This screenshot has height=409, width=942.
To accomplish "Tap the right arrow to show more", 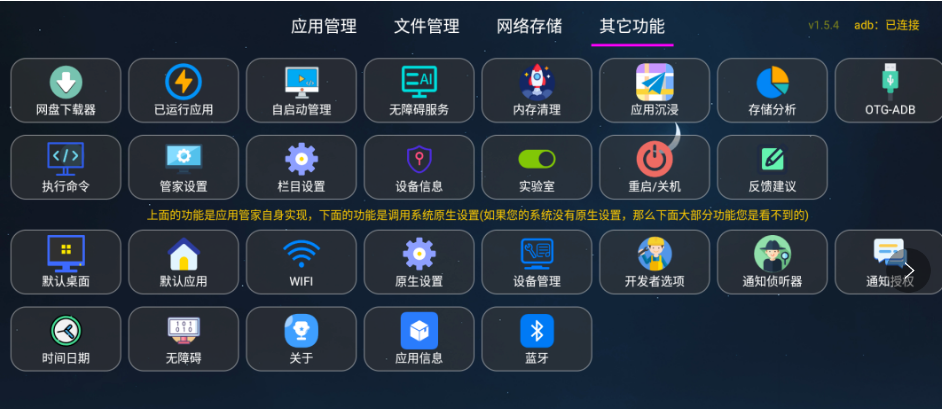I will pos(909,270).
